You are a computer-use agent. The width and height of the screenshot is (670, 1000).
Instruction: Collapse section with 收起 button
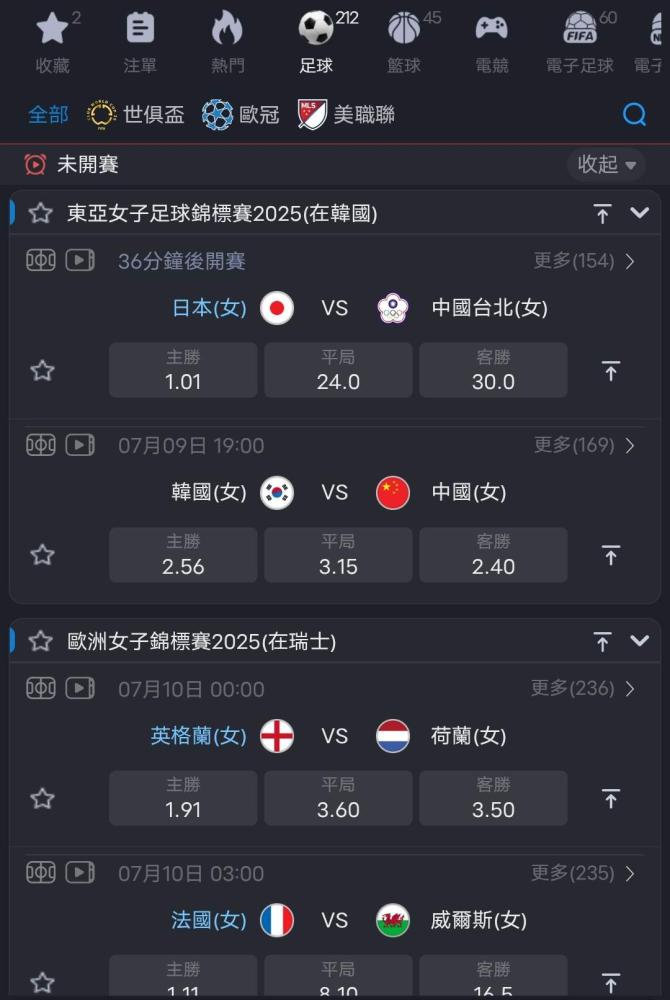click(606, 165)
